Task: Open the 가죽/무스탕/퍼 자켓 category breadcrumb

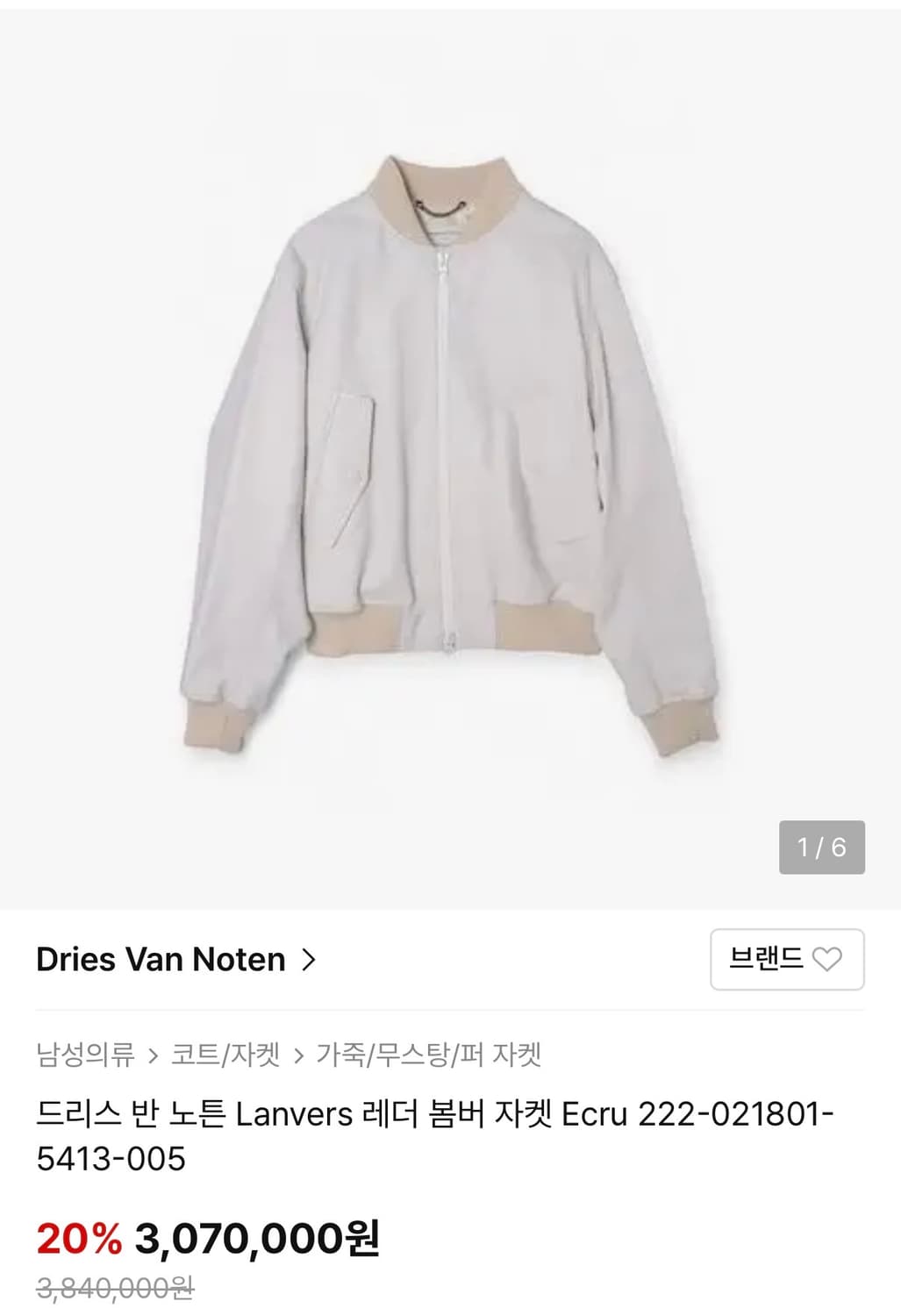Action: pos(428,1054)
